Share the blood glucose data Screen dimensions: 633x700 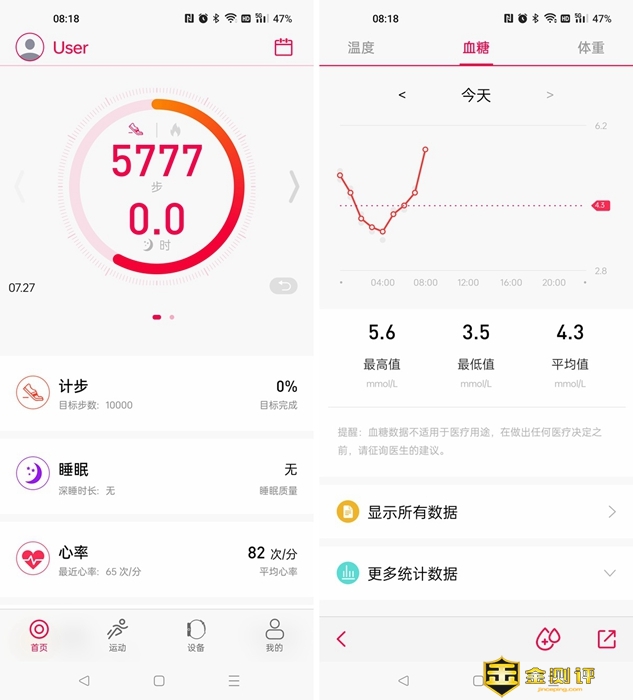tap(606, 639)
